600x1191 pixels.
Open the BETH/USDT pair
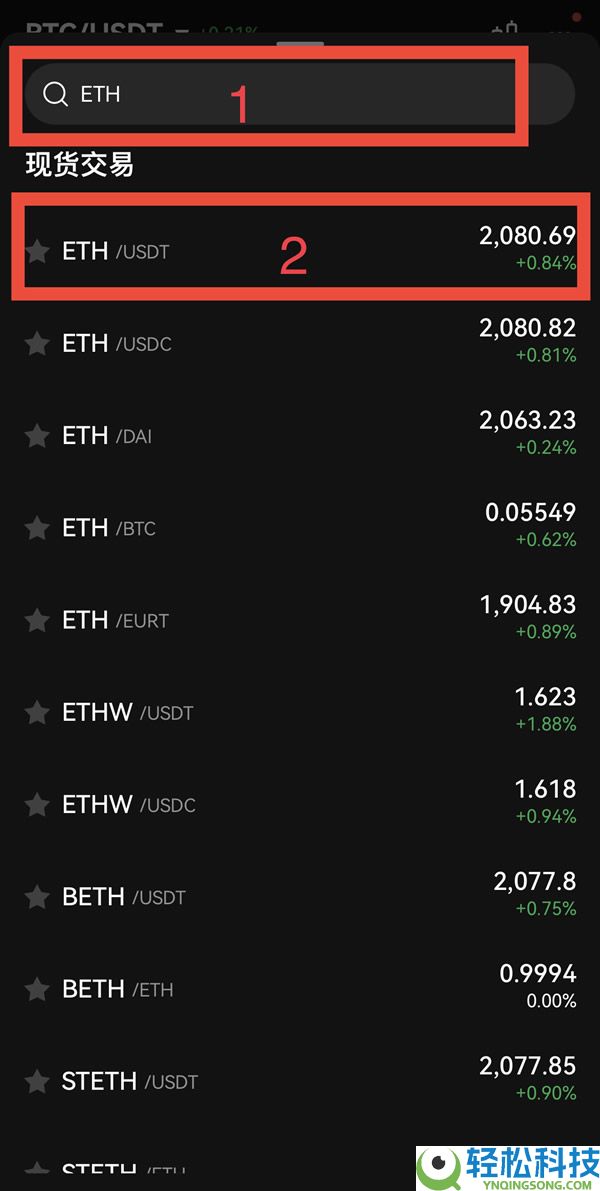(x=300, y=897)
